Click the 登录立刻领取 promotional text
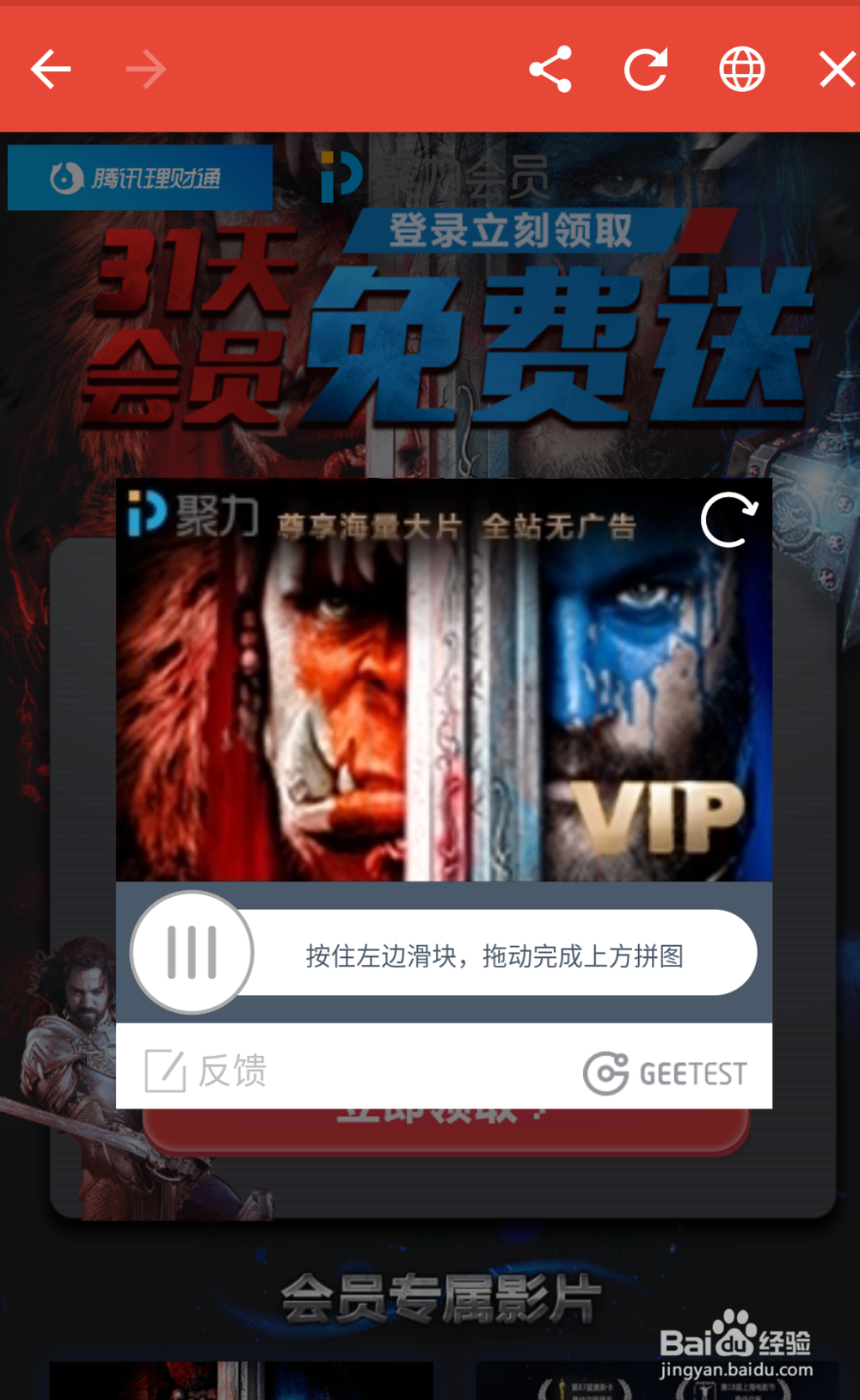This screenshot has height=1400, width=860. [x=511, y=230]
